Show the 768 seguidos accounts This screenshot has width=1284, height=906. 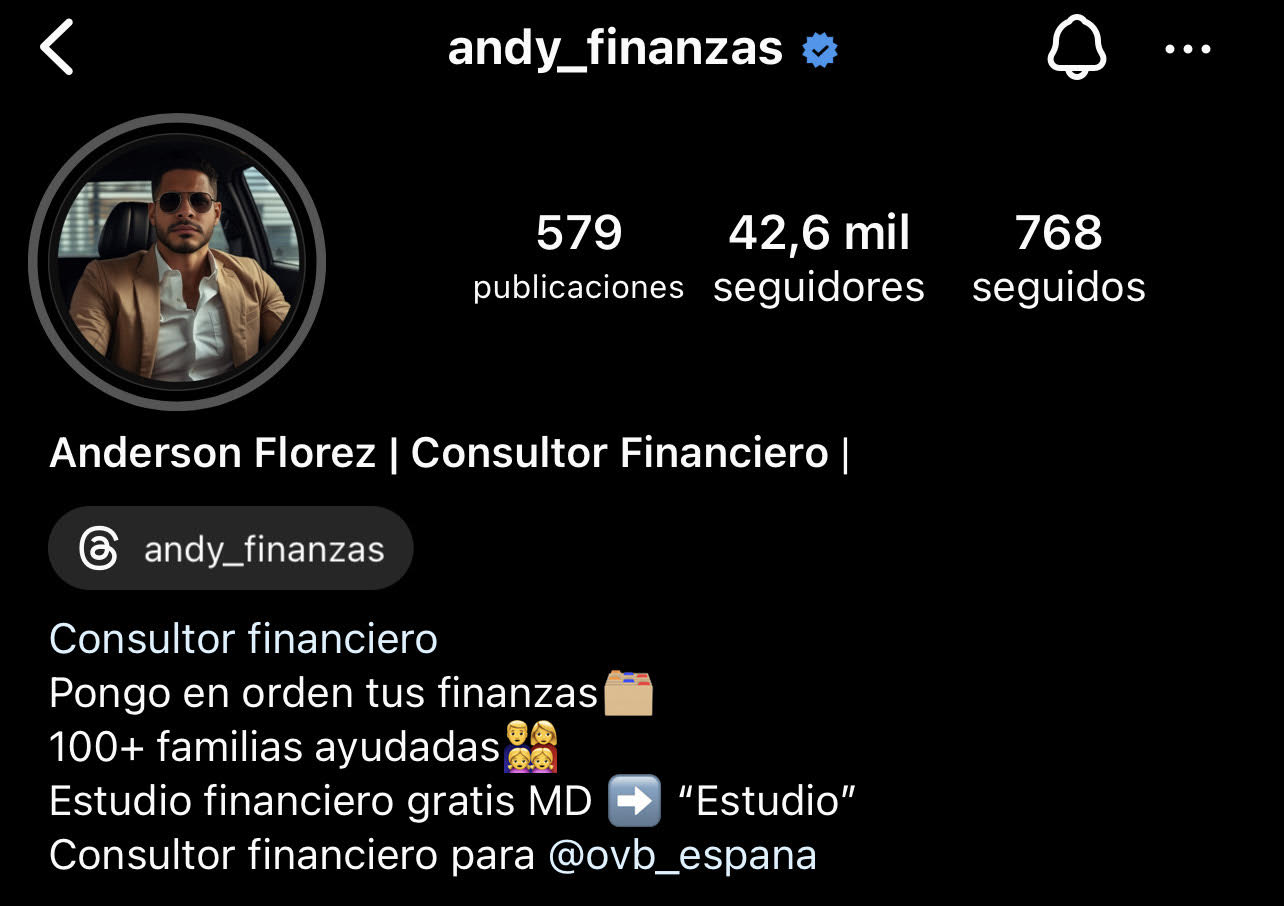coord(1058,258)
